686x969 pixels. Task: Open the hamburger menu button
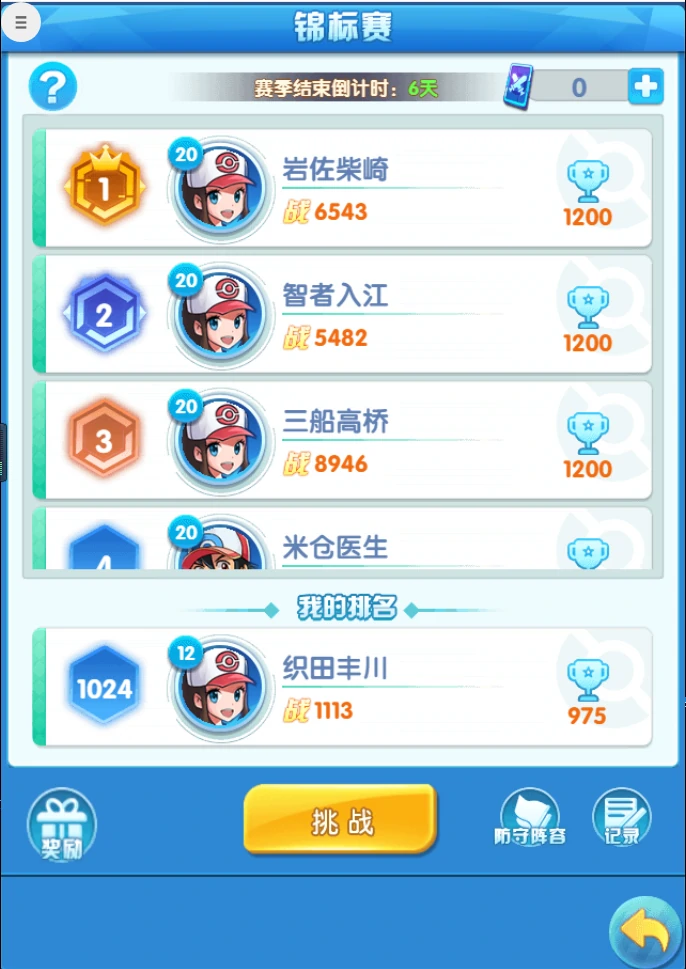pos(21,23)
